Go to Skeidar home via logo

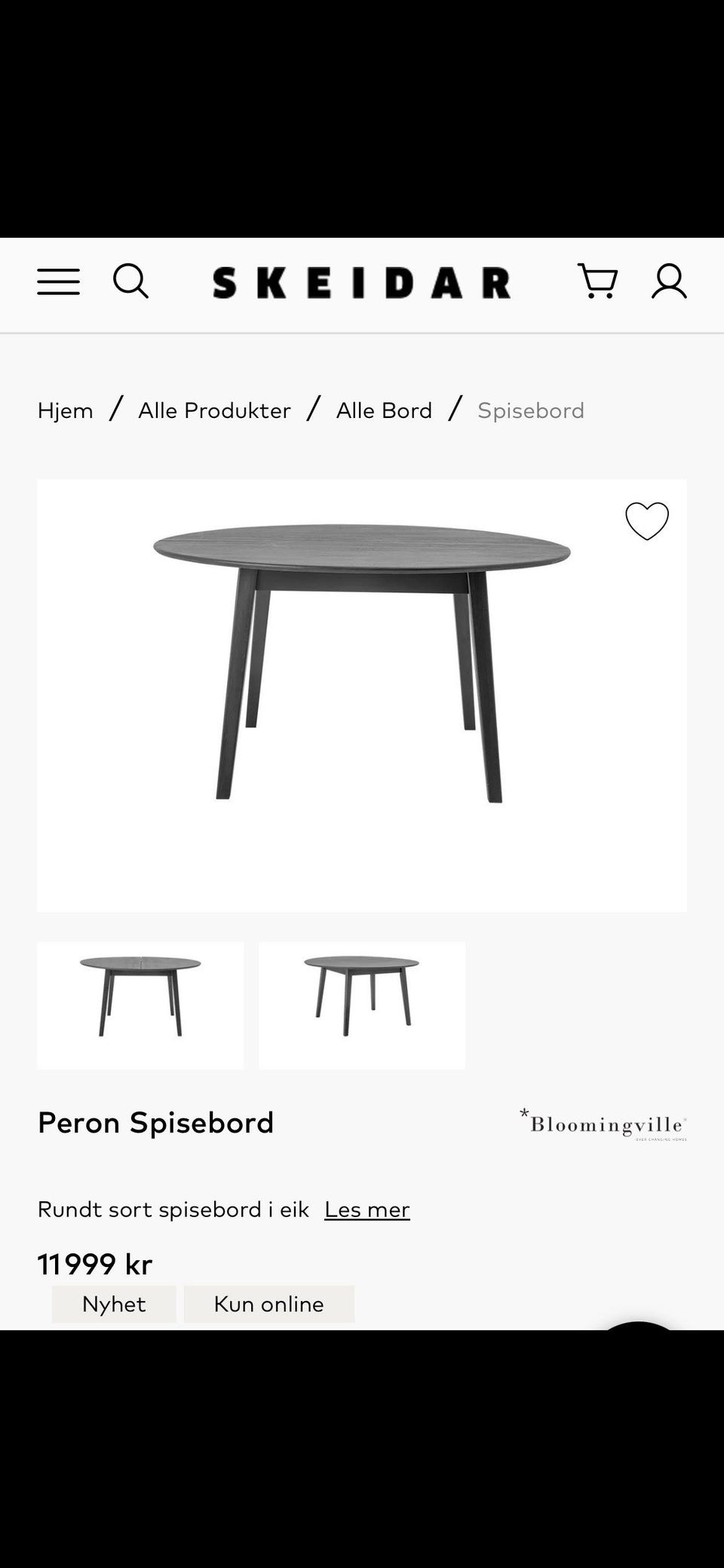coord(362,283)
